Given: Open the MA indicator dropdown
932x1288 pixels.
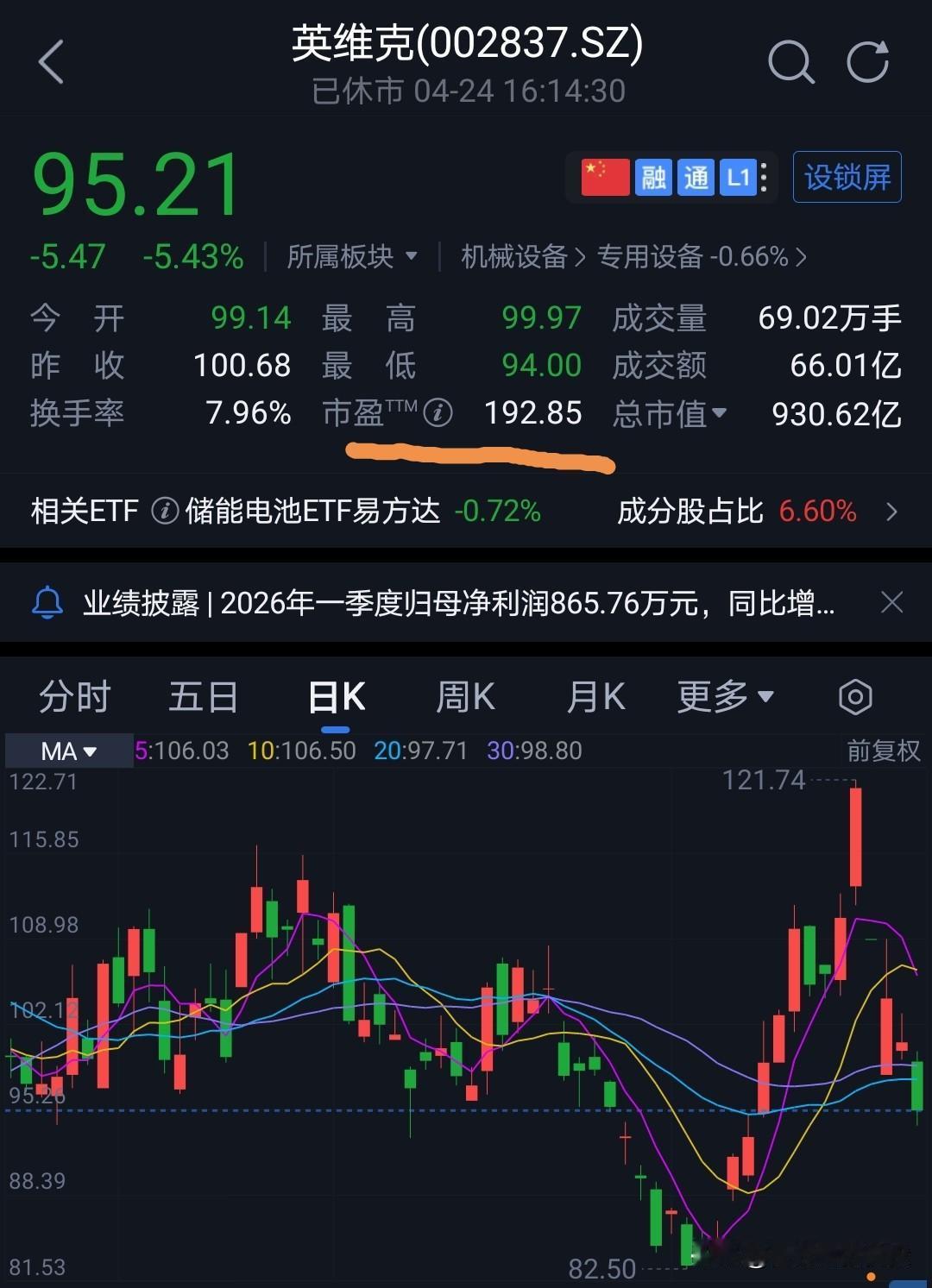Looking at the screenshot, I should pos(69,751).
